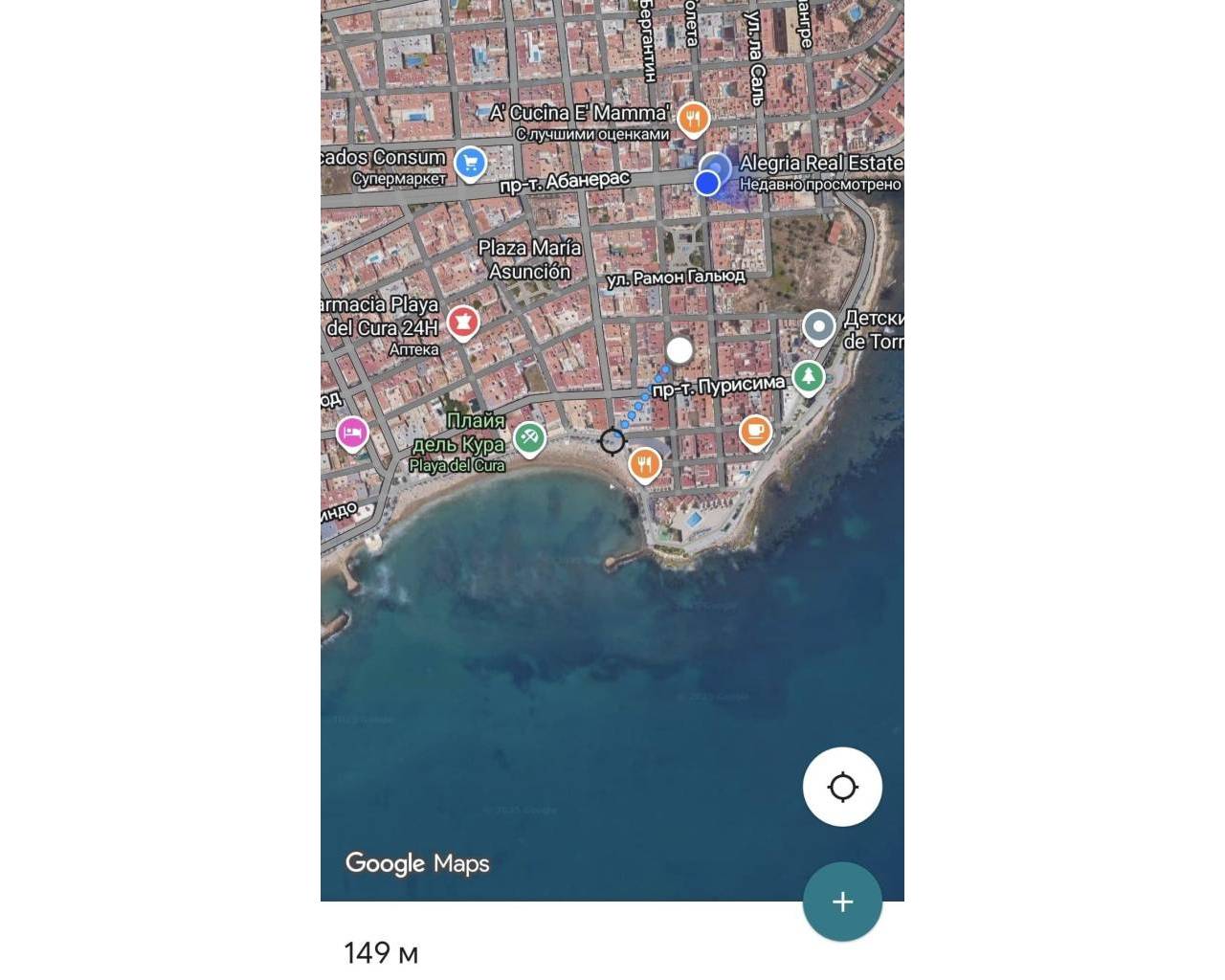This screenshot has height=980, width=1225.
Task: View the Playa del Cura beach marker
Action: coord(529,438)
